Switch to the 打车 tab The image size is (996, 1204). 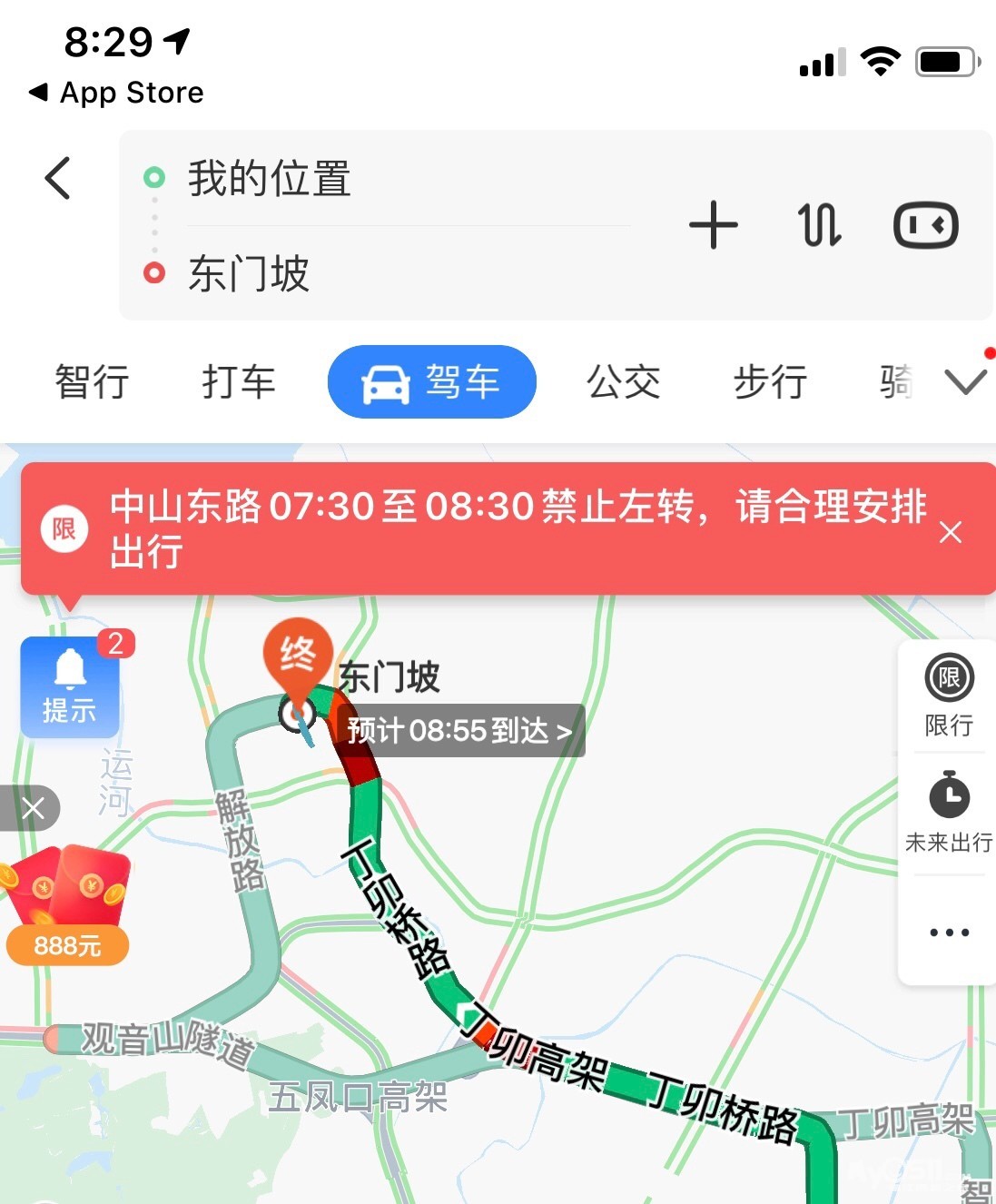(x=239, y=382)
